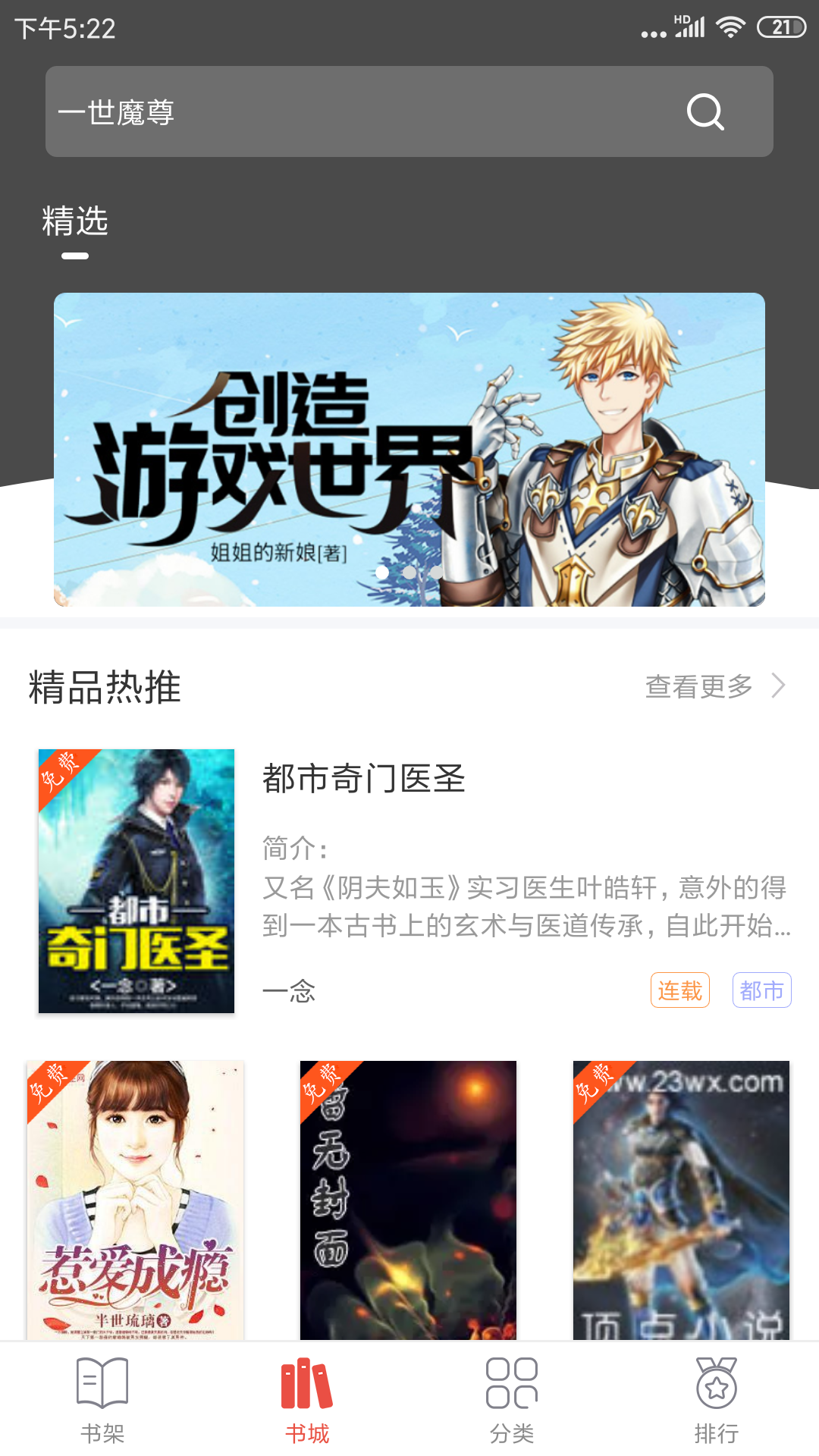Tap the magnifier search icon
The image size is (819, 1456).
click(705, 112)
